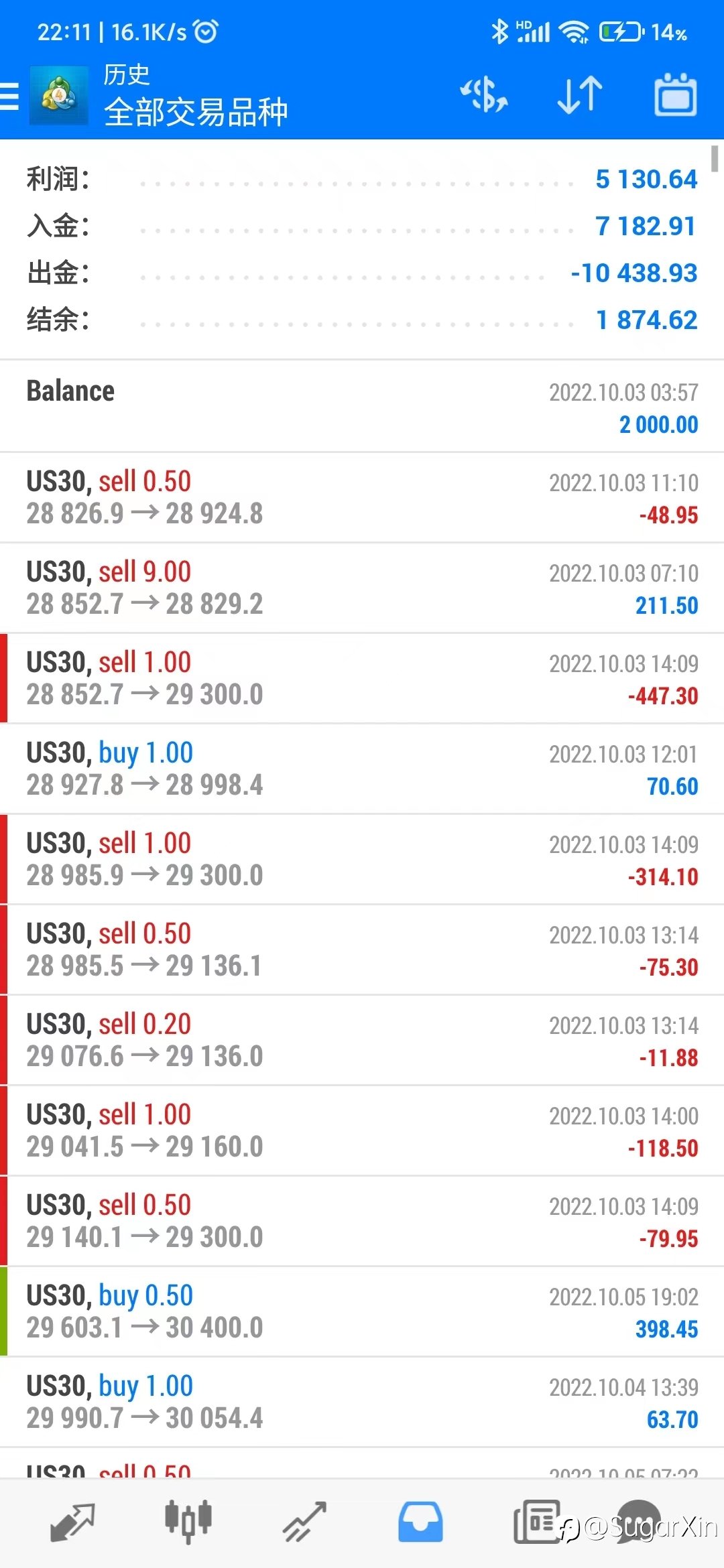
Task: Open US30 sell trade with -48.95 loss
Action: (x=362, y=497)
